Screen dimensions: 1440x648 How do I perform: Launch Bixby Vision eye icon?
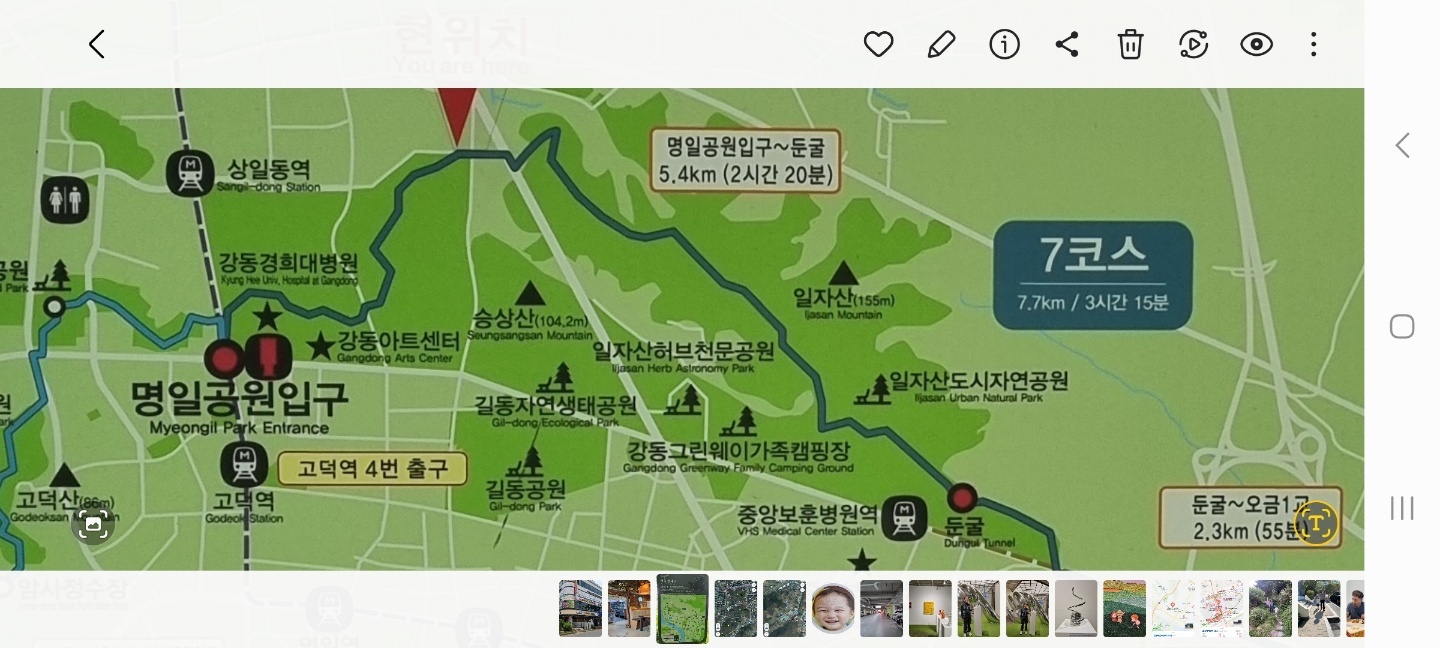click(x=1256, y=44)
